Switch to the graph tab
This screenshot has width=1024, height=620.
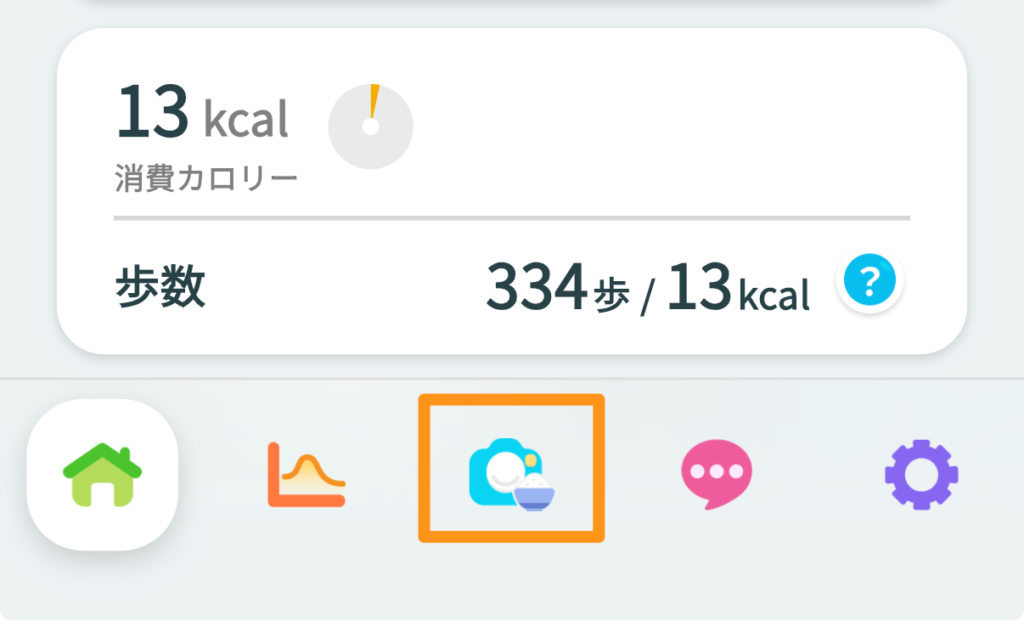[x=306, y=474]
